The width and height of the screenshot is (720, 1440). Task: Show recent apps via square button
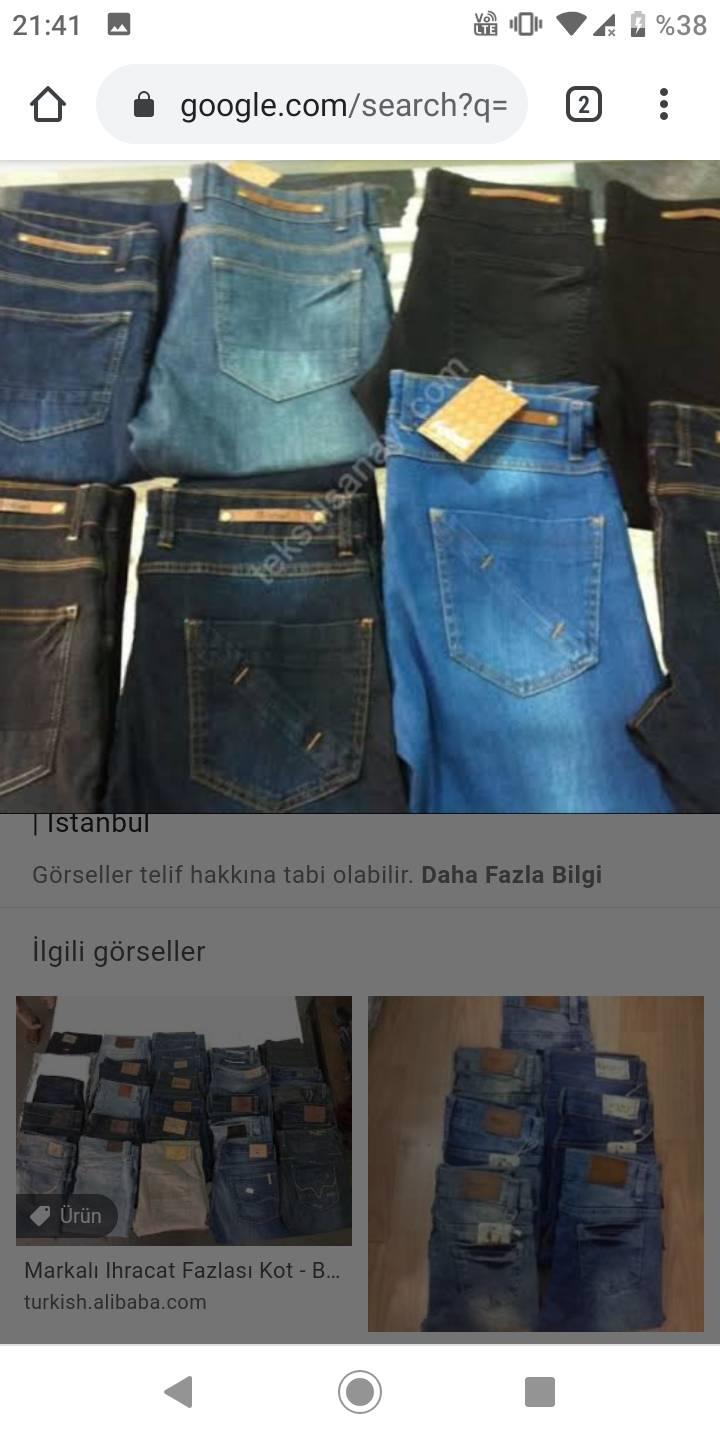540,1392
